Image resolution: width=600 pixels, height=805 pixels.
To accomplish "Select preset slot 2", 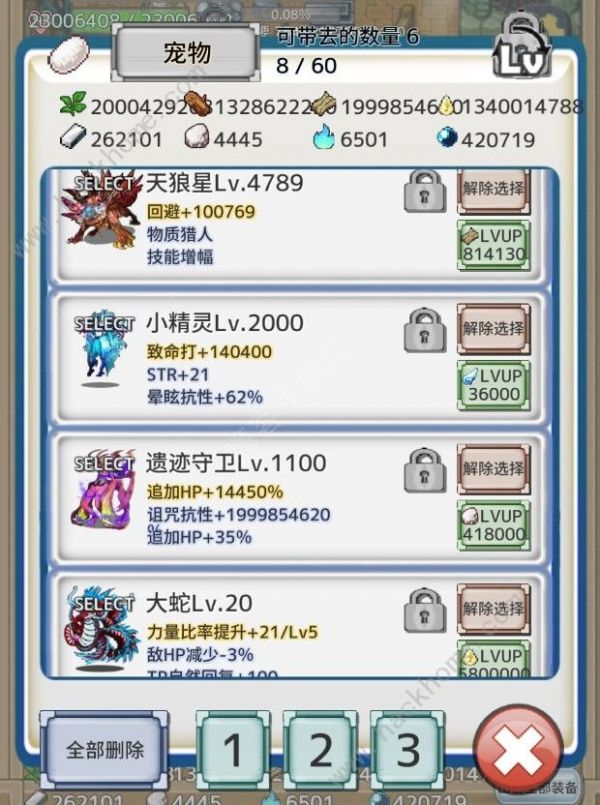I will coord(319,750).
